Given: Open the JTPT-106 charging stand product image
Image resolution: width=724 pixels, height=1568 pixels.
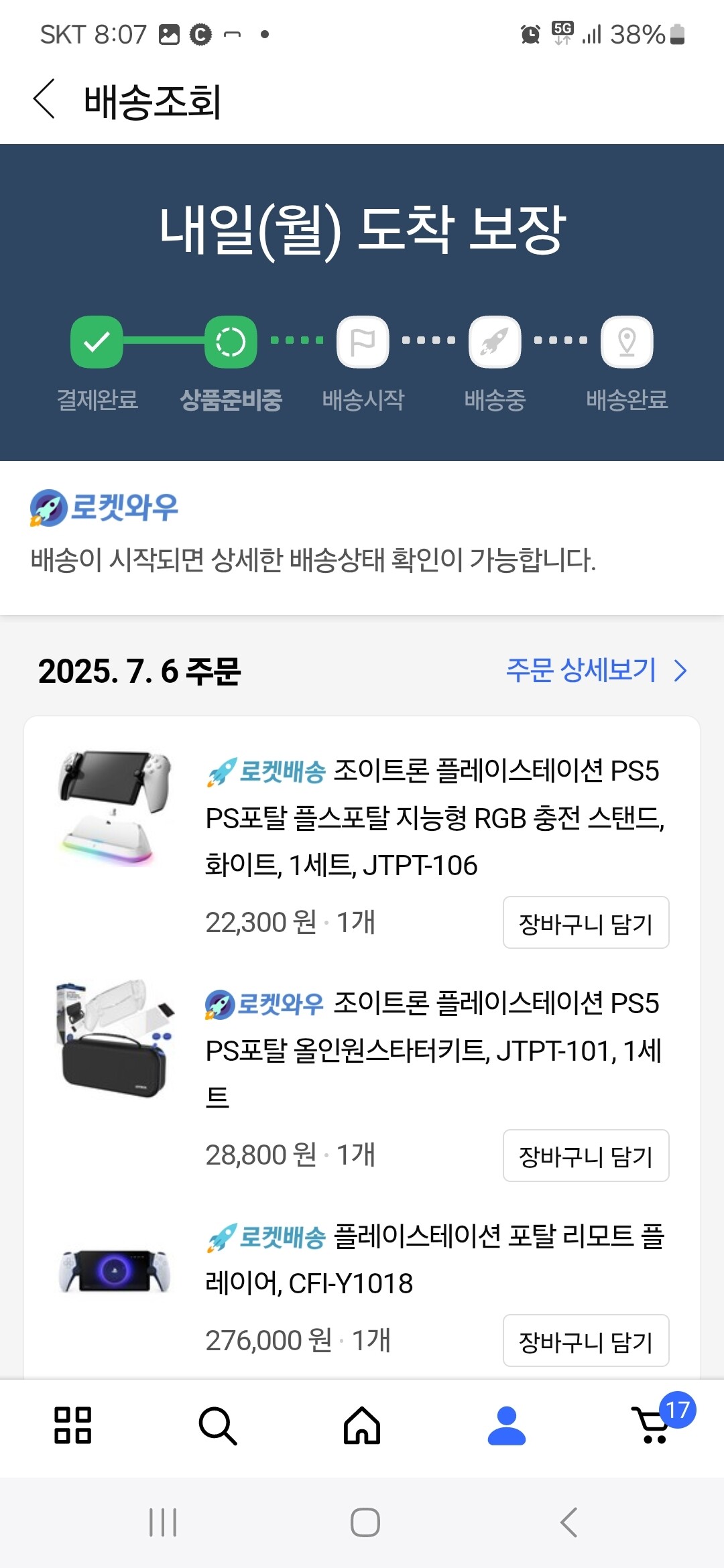Looking at the screenshot, I should tap(115, 809).
